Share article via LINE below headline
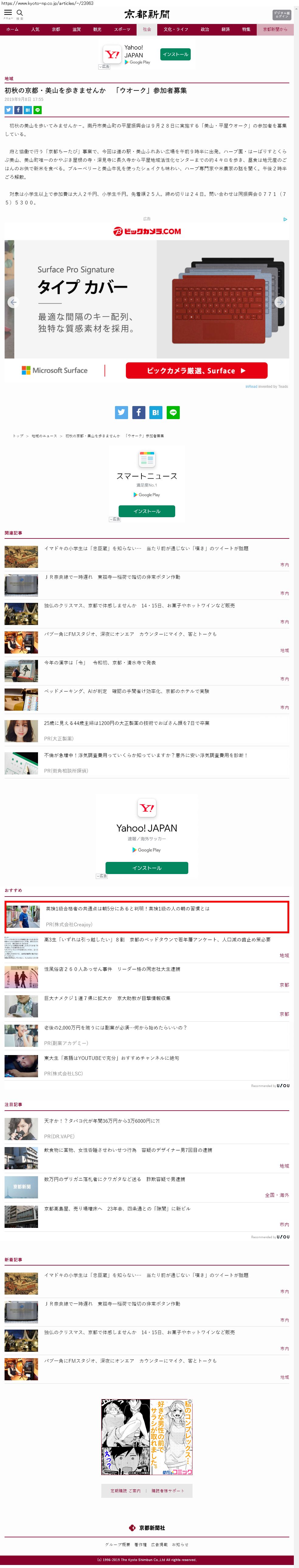This screenshot has width=299, height=1568. pyautogui.click(x=38, y=110)
